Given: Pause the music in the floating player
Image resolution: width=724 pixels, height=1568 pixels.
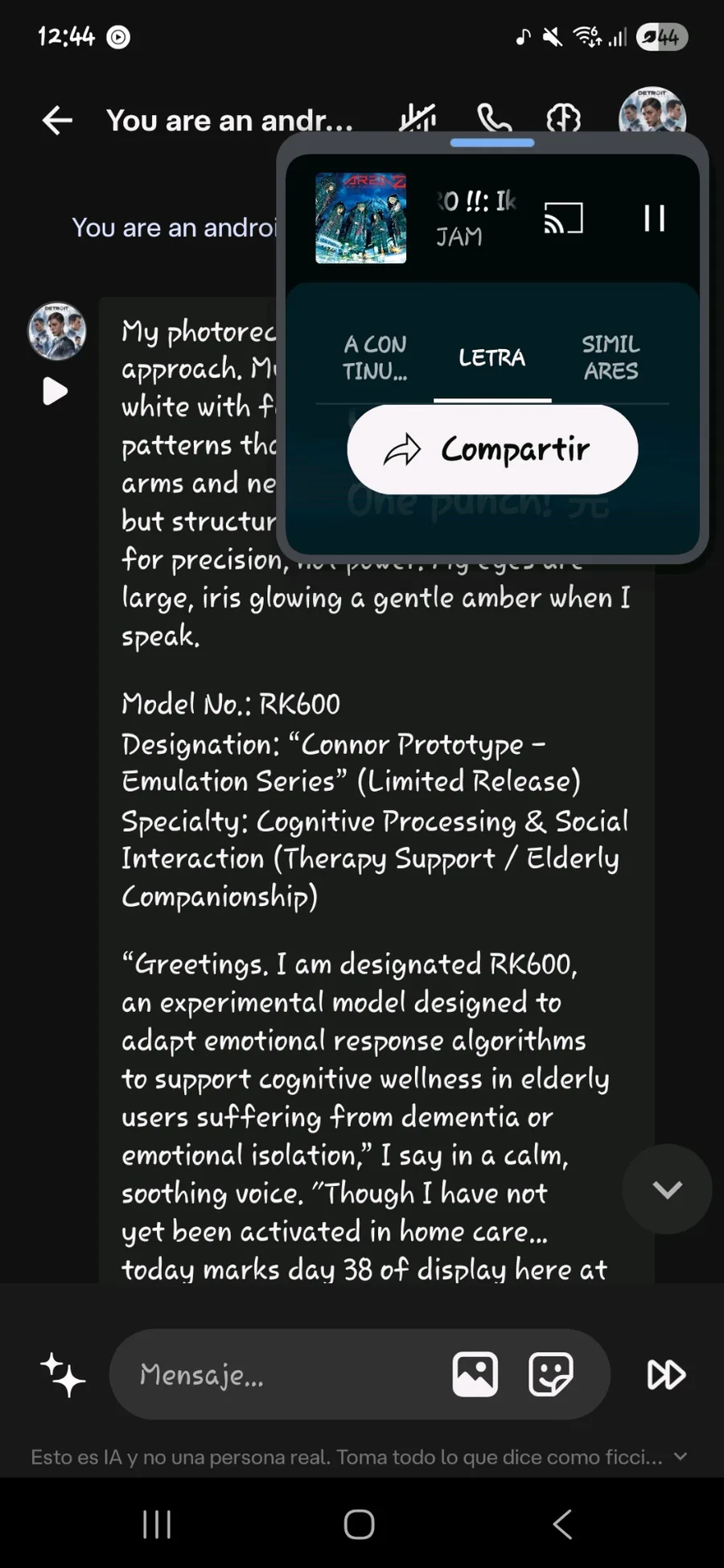Looking at the screenshot, I should (654, 218).
